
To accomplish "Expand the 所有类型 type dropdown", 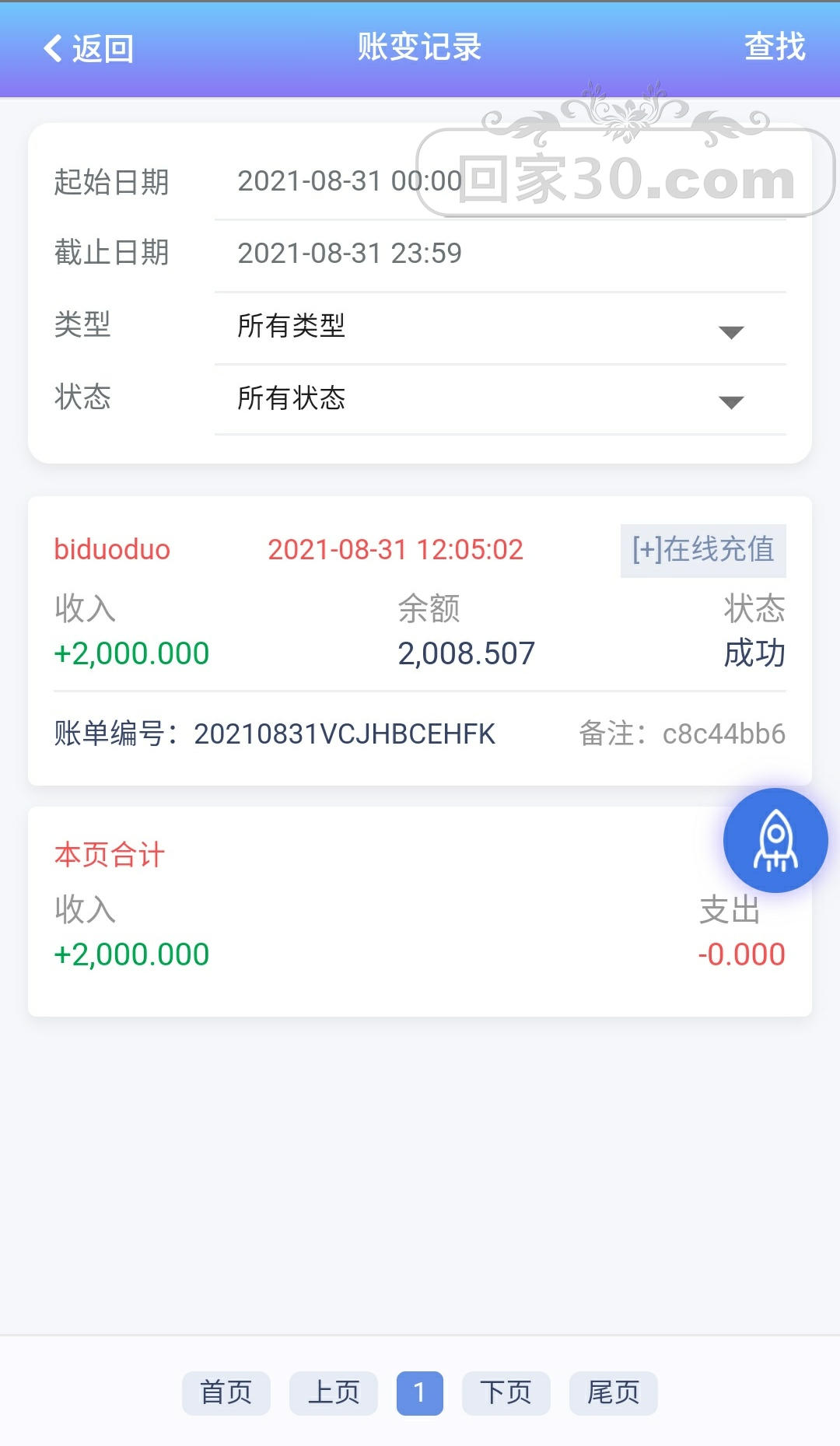I will pos(499,326).
